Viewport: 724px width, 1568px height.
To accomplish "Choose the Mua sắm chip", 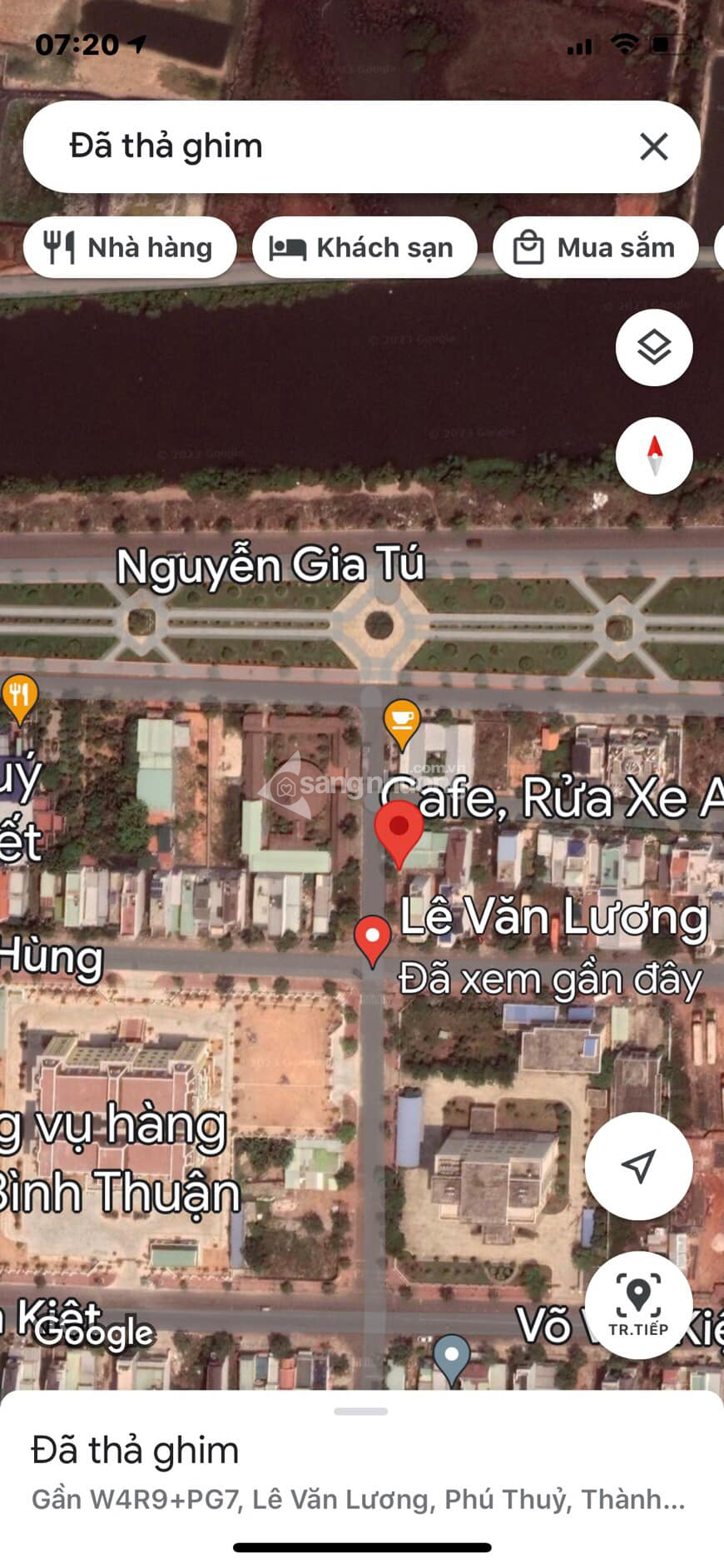I will 595,247.
